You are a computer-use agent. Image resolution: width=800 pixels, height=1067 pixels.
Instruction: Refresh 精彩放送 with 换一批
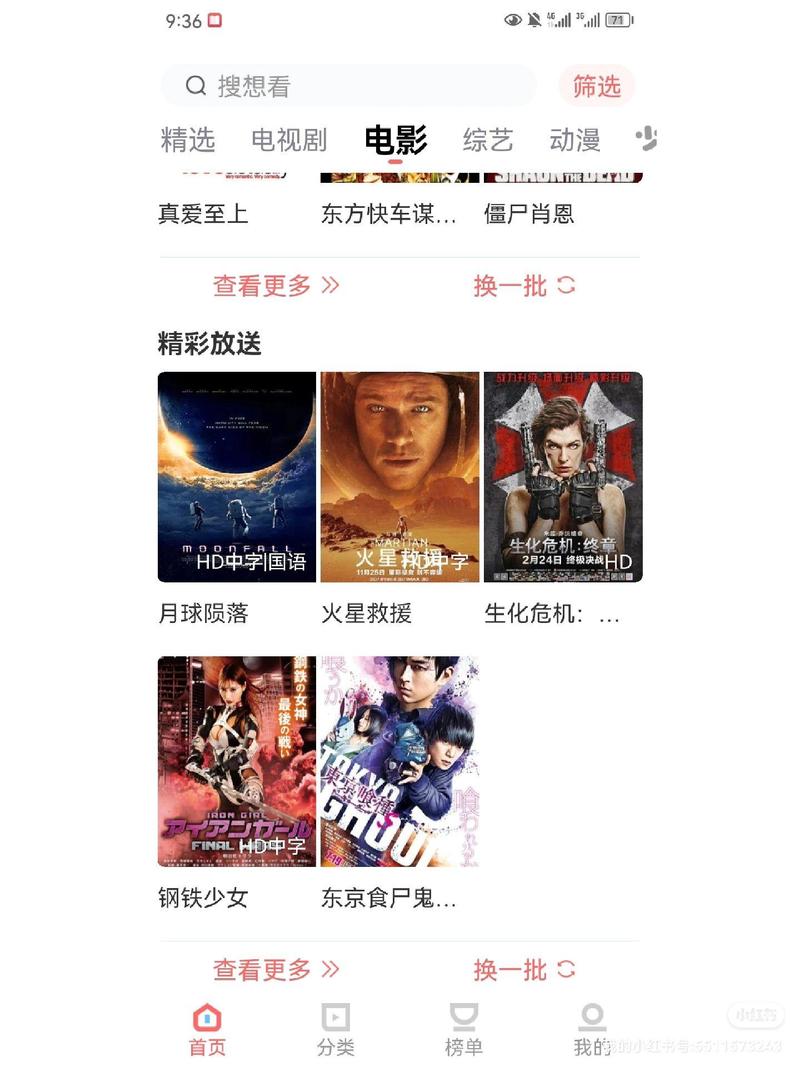[524, 969]
